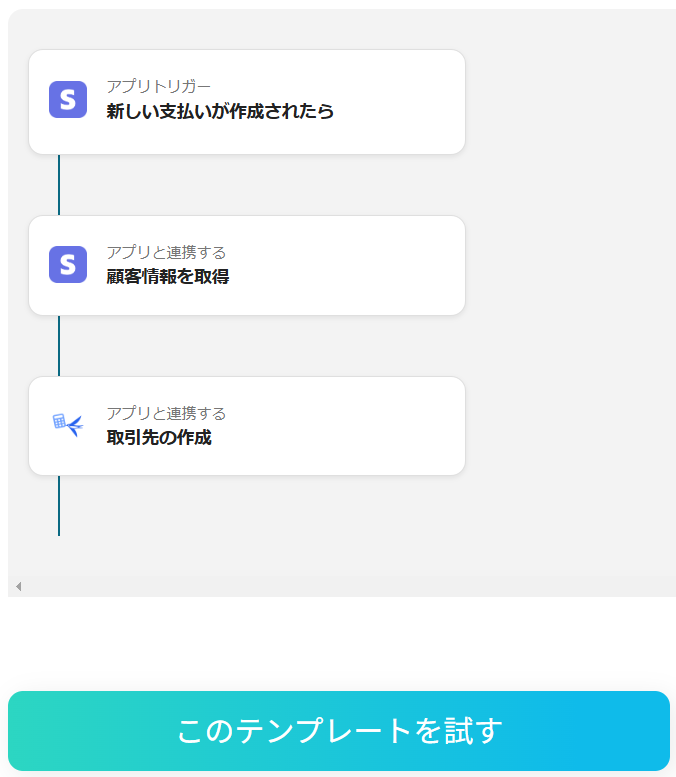This screenshot has height=777, width=676.
Task: Tap the このテンプレートを試す button
Action: [338, 730]
